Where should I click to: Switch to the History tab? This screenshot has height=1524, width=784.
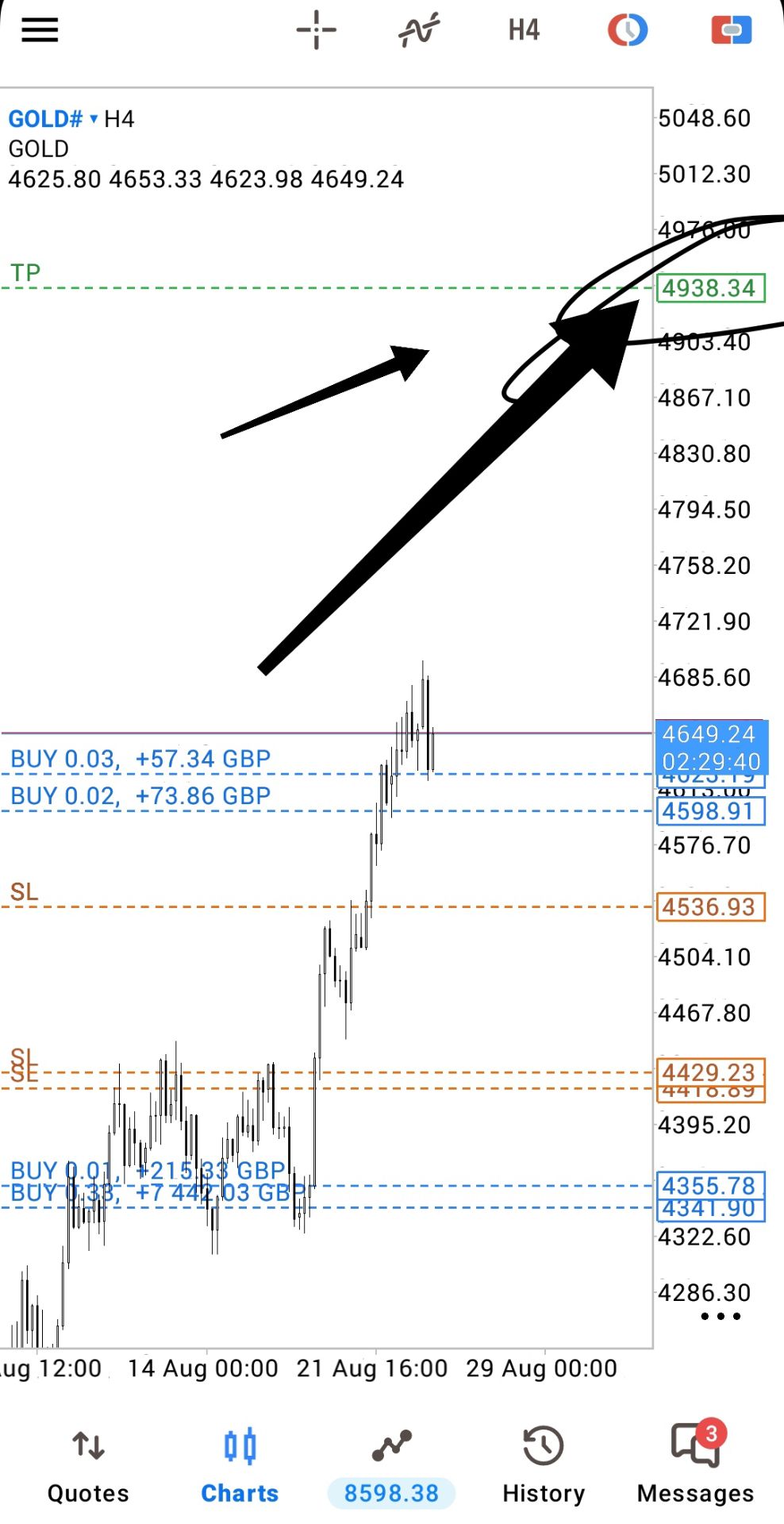(544, 1467)
